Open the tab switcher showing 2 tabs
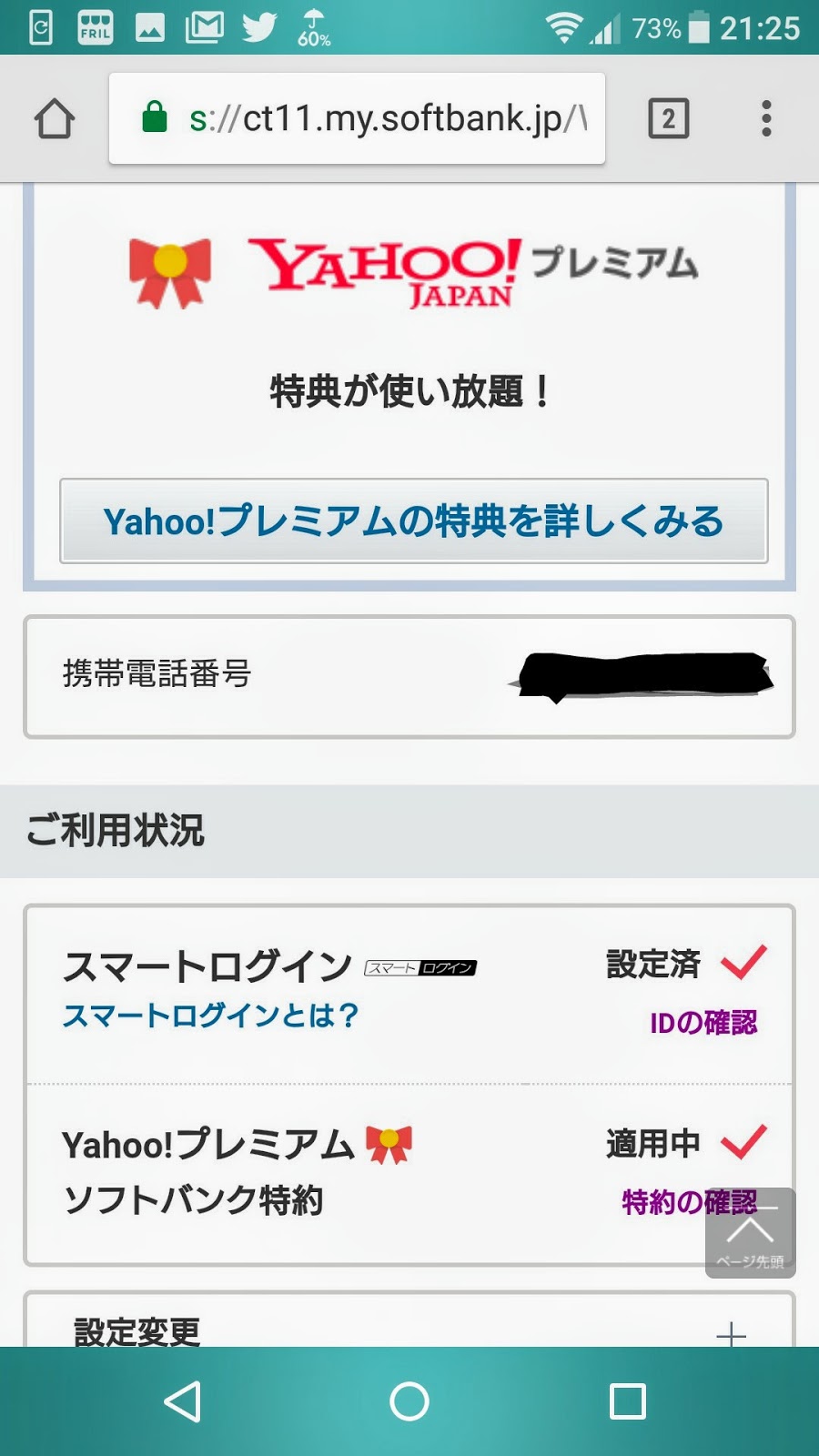 pos(668,118)
